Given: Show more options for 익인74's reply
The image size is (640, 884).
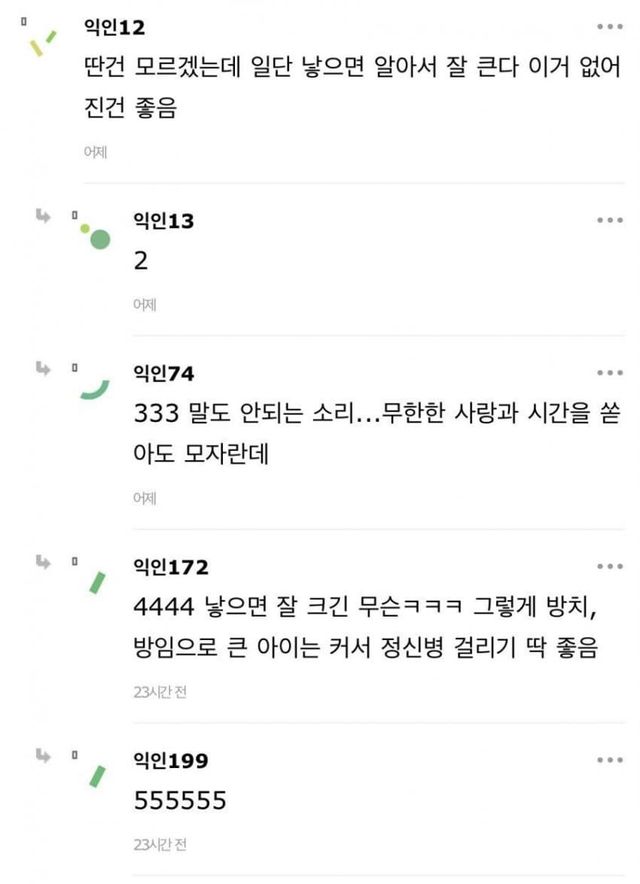Looking at the screenshot, I should [609, 373].
